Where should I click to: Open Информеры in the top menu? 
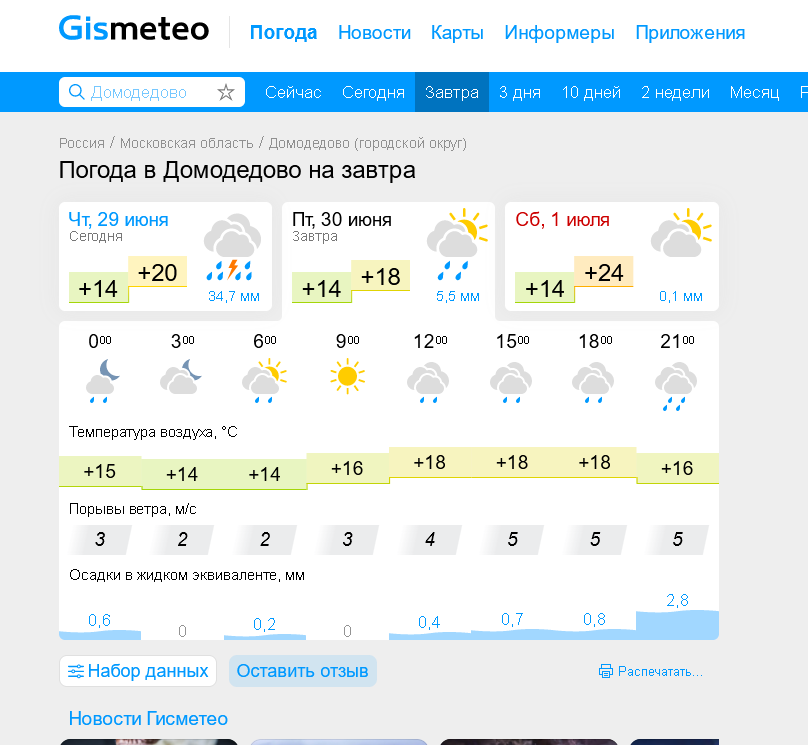pyautogui.click(x=559, y=33)
